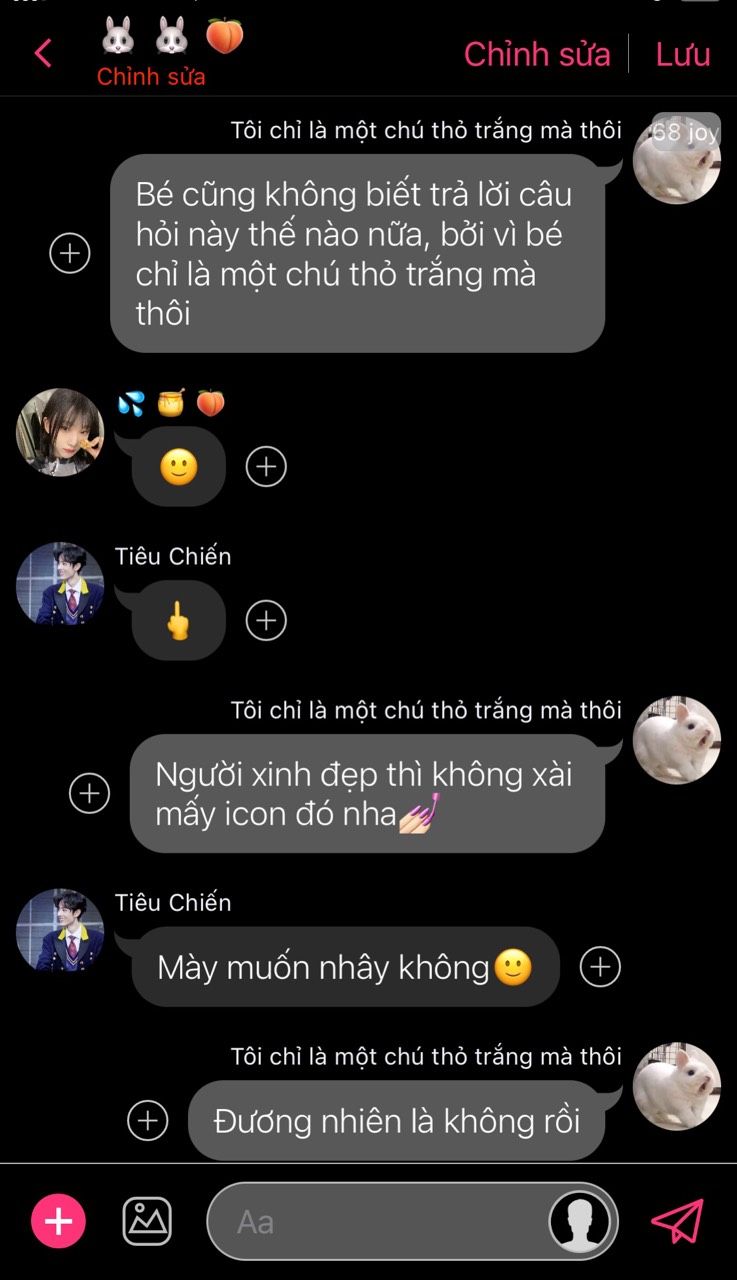The height and width of the screenshot is (1280, 737).
Task: Open the image gallery picker
Action: [x=147, y=1221]
